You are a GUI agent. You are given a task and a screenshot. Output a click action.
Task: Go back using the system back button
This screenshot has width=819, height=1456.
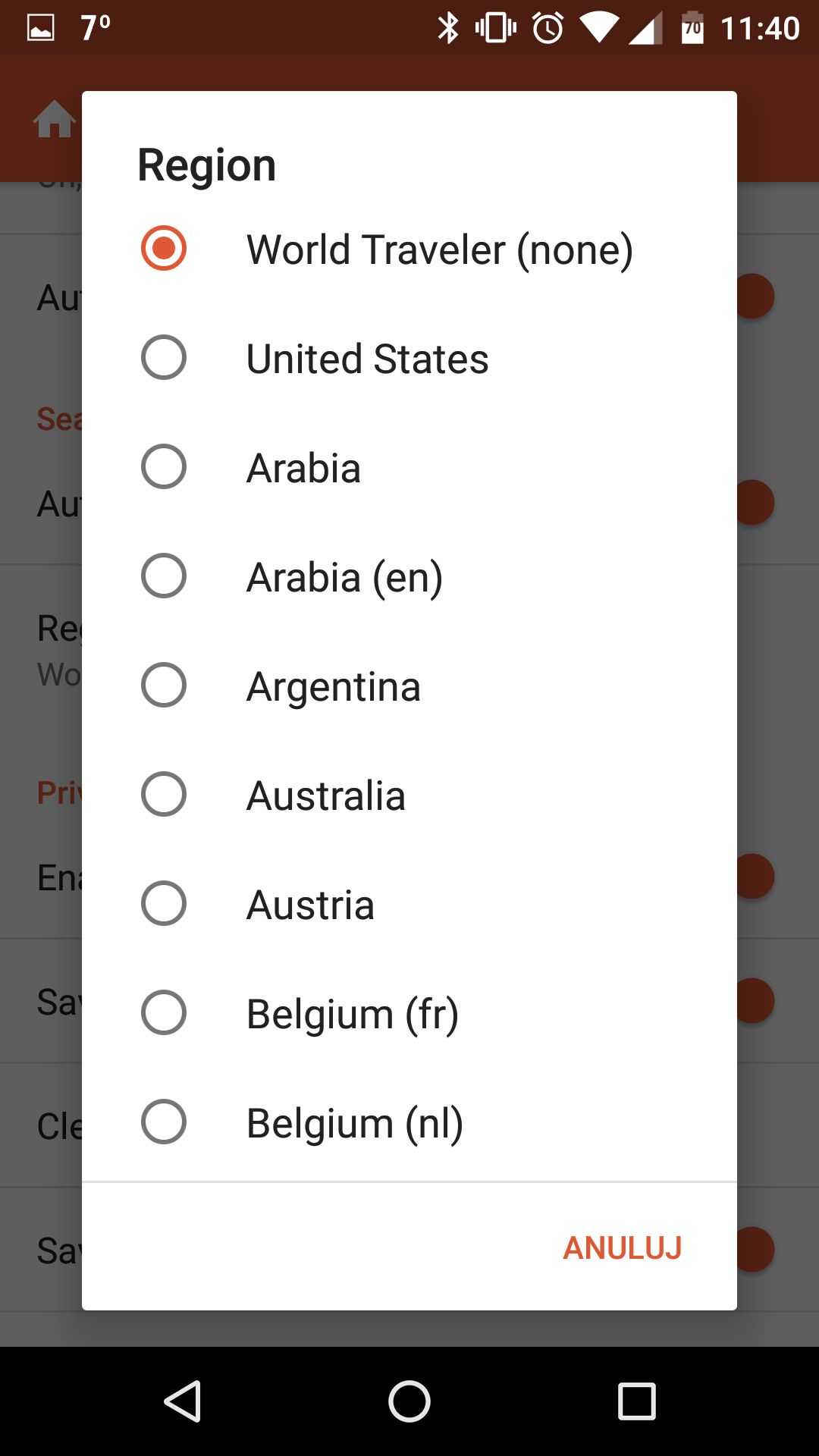coord(183,1401)
